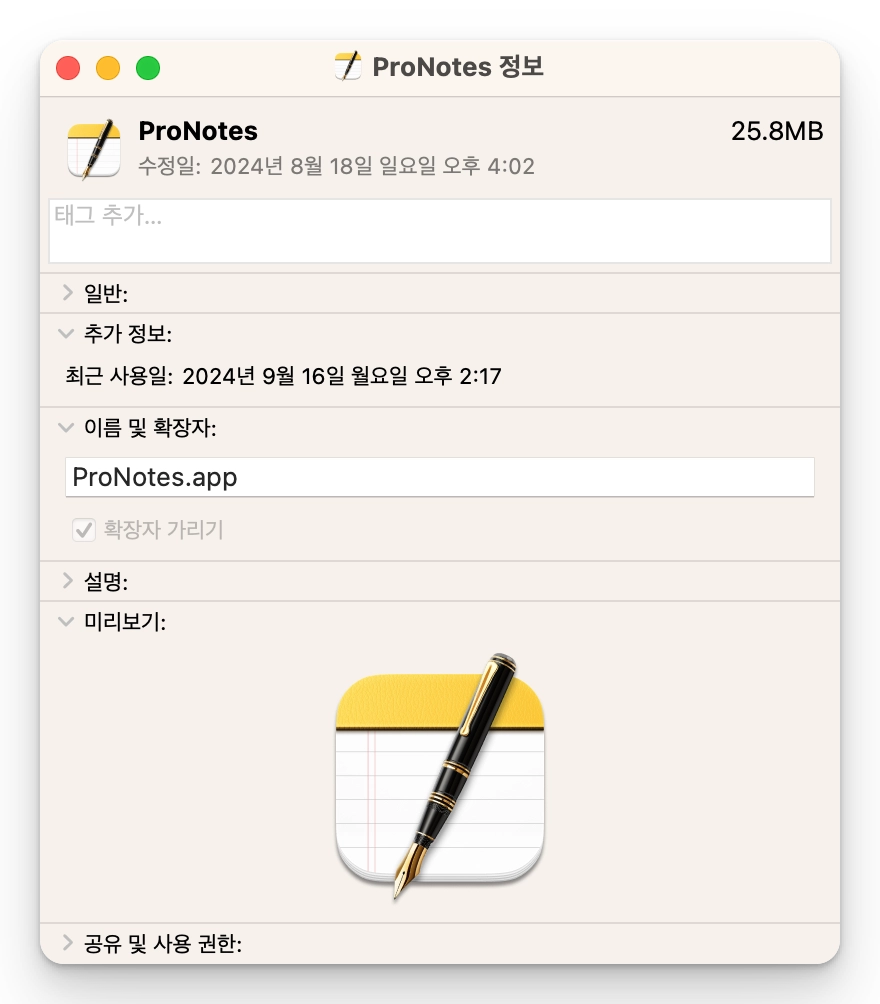Image resolution: width=880 pixels, height=1004 pixels.
Task: Close the ProNotes info window
Action: (68, 68)
